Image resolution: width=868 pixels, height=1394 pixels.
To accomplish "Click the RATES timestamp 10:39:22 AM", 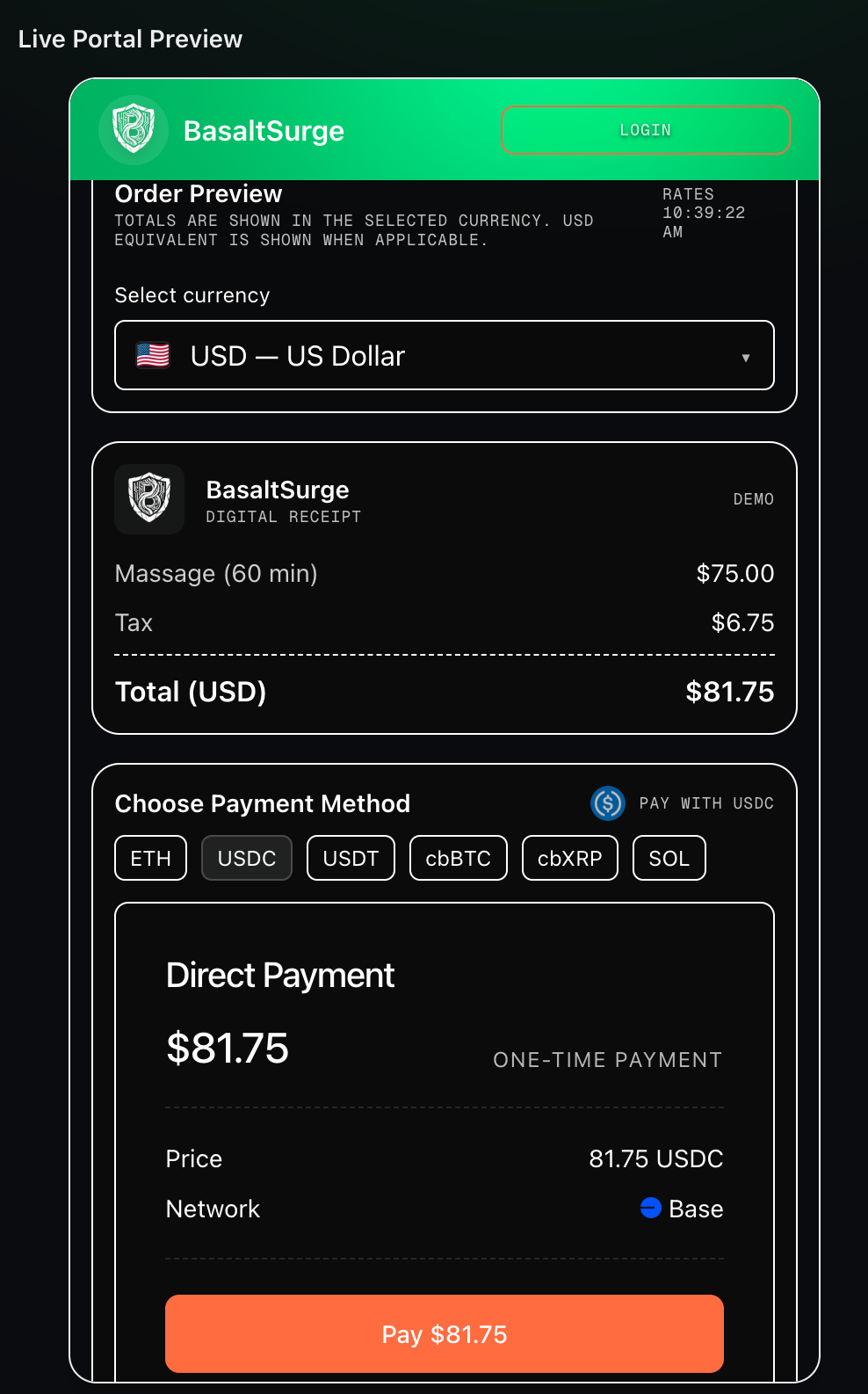I will point(703,214).
